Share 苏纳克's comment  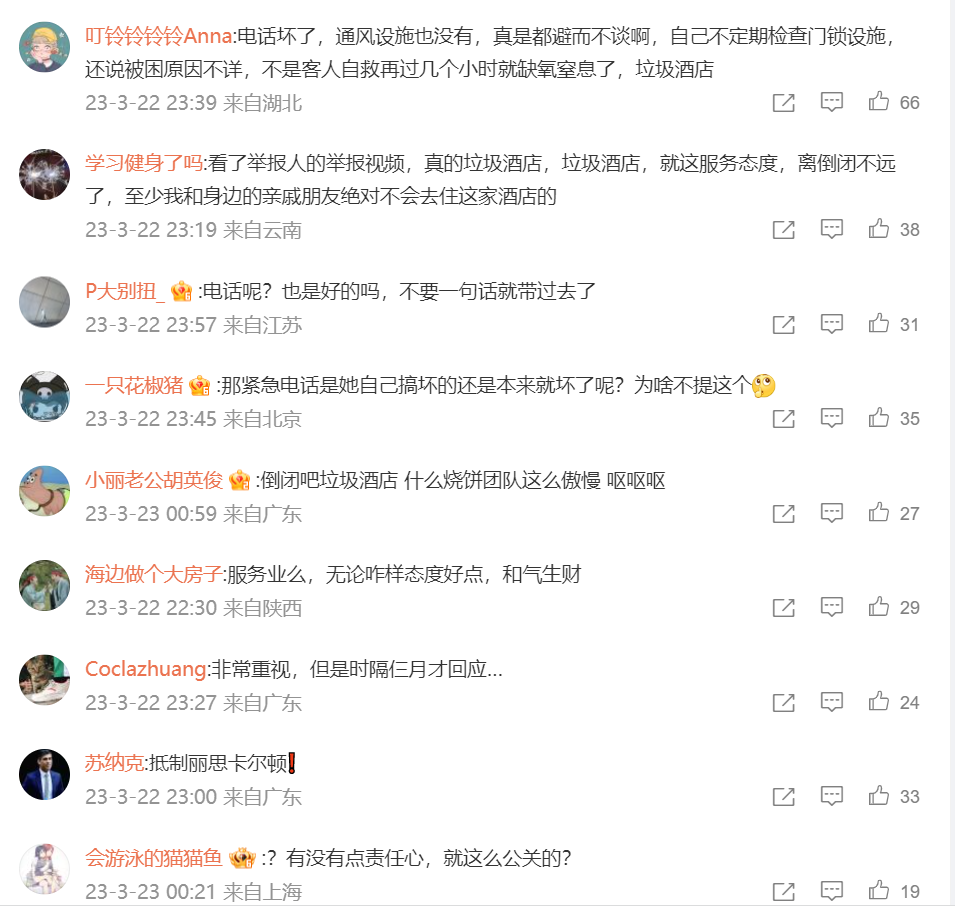784,797
